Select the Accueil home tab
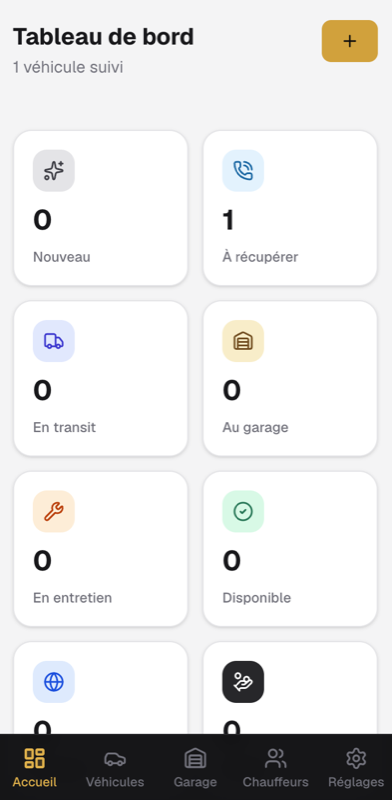The width and height of the screenshot is (392, 800). tap(35, 767)
